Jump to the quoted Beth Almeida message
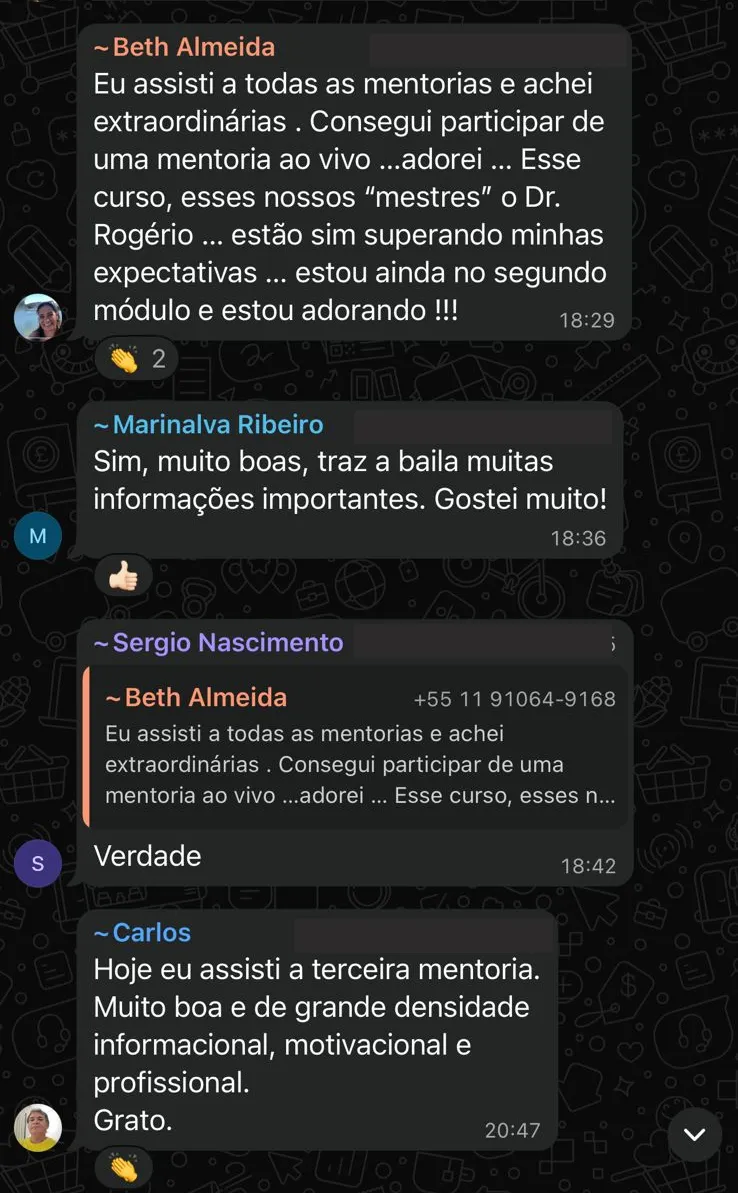 358,747
